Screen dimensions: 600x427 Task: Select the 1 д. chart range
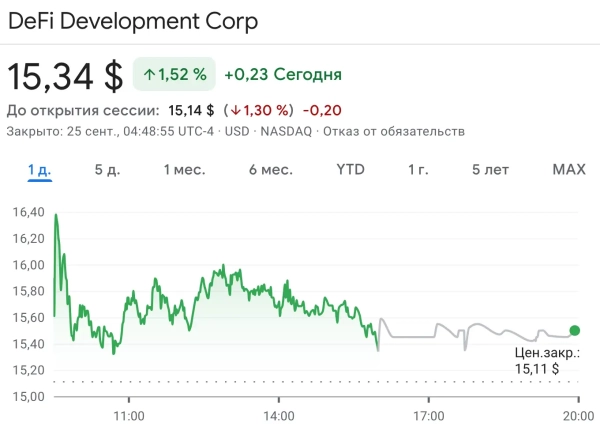tap(39, 169)
